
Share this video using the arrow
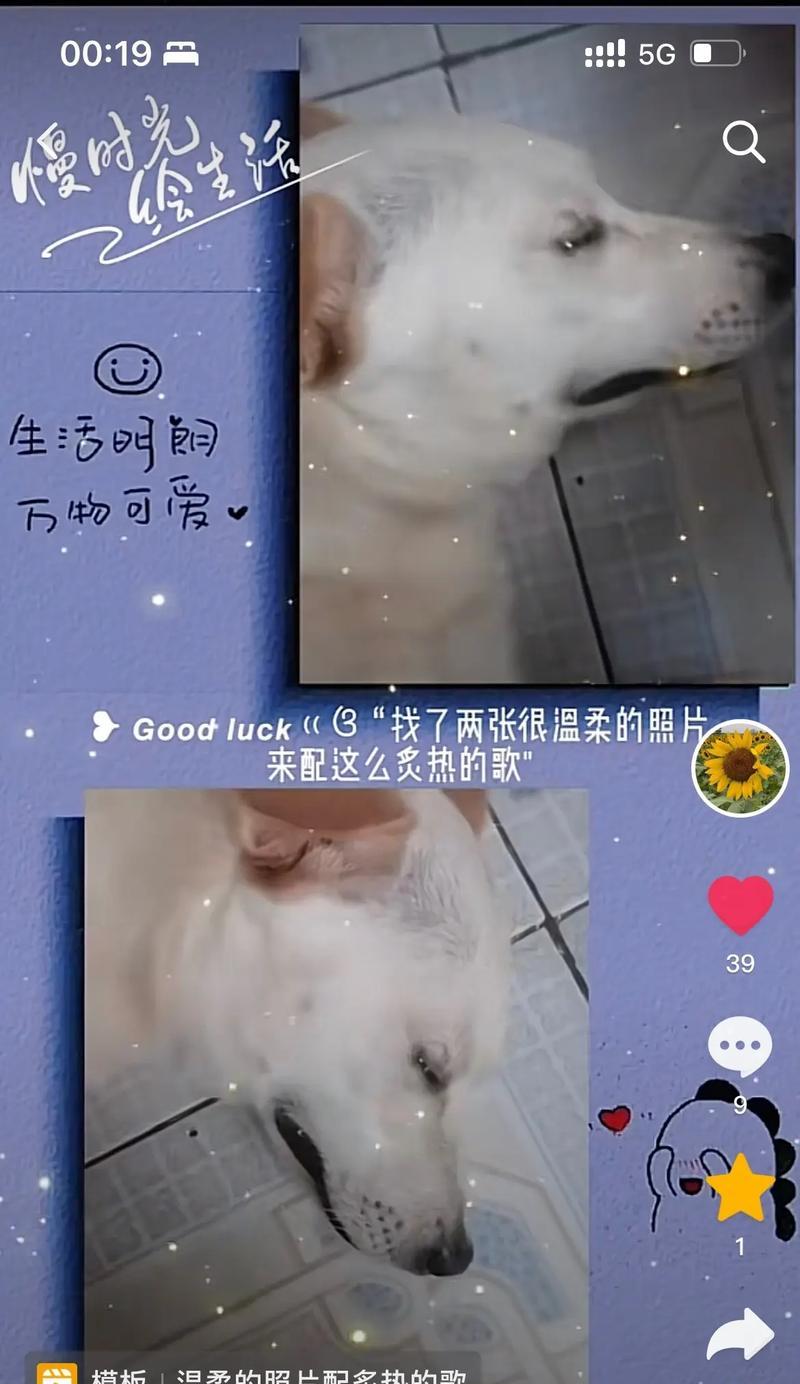tap(740, 1335)
